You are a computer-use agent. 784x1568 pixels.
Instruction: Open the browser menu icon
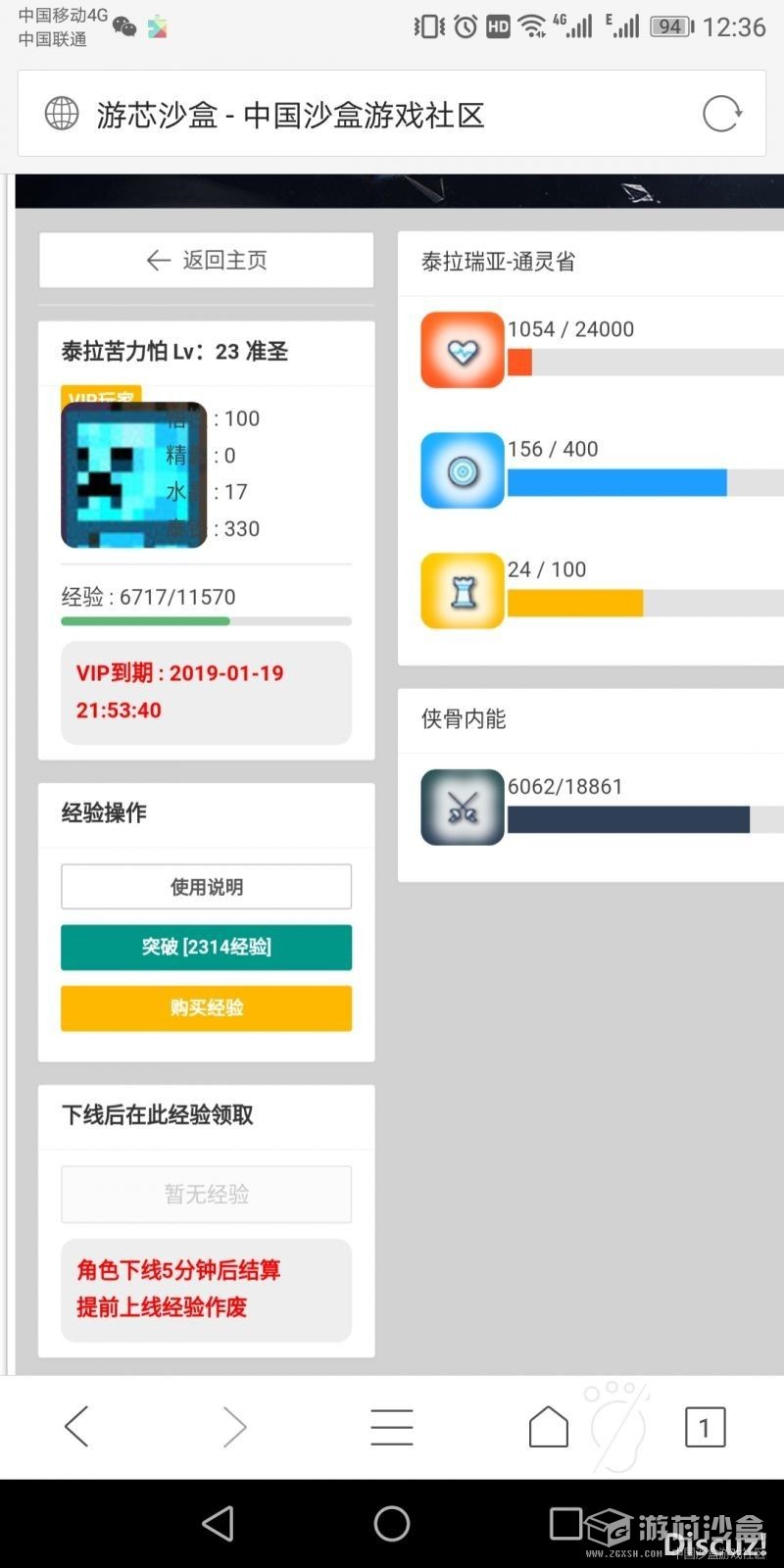click(x=391, y=1426)
